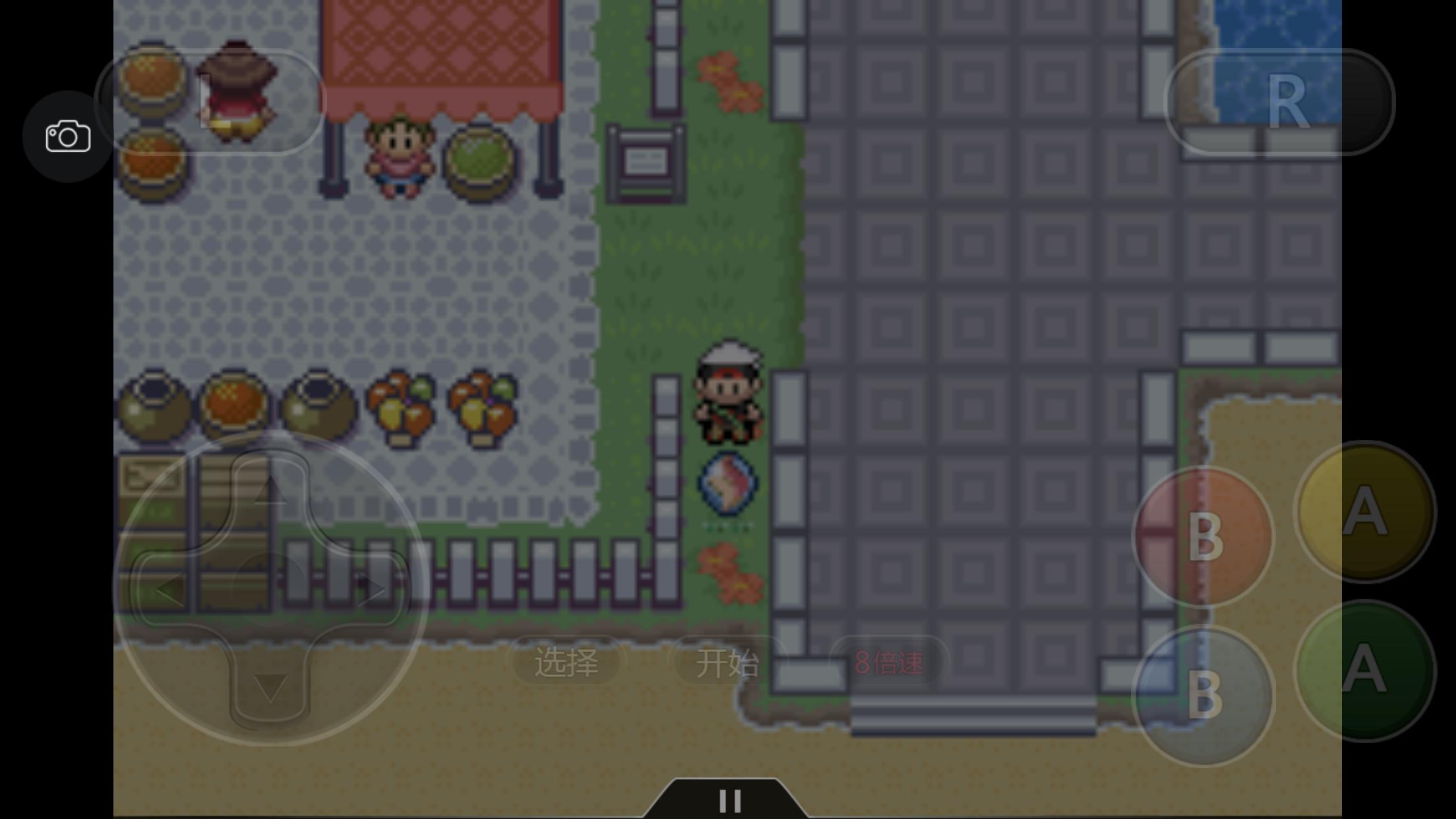Tap the 选择 (Select) button
This screenshot has width=1456, height=819.
click(566, 662)
